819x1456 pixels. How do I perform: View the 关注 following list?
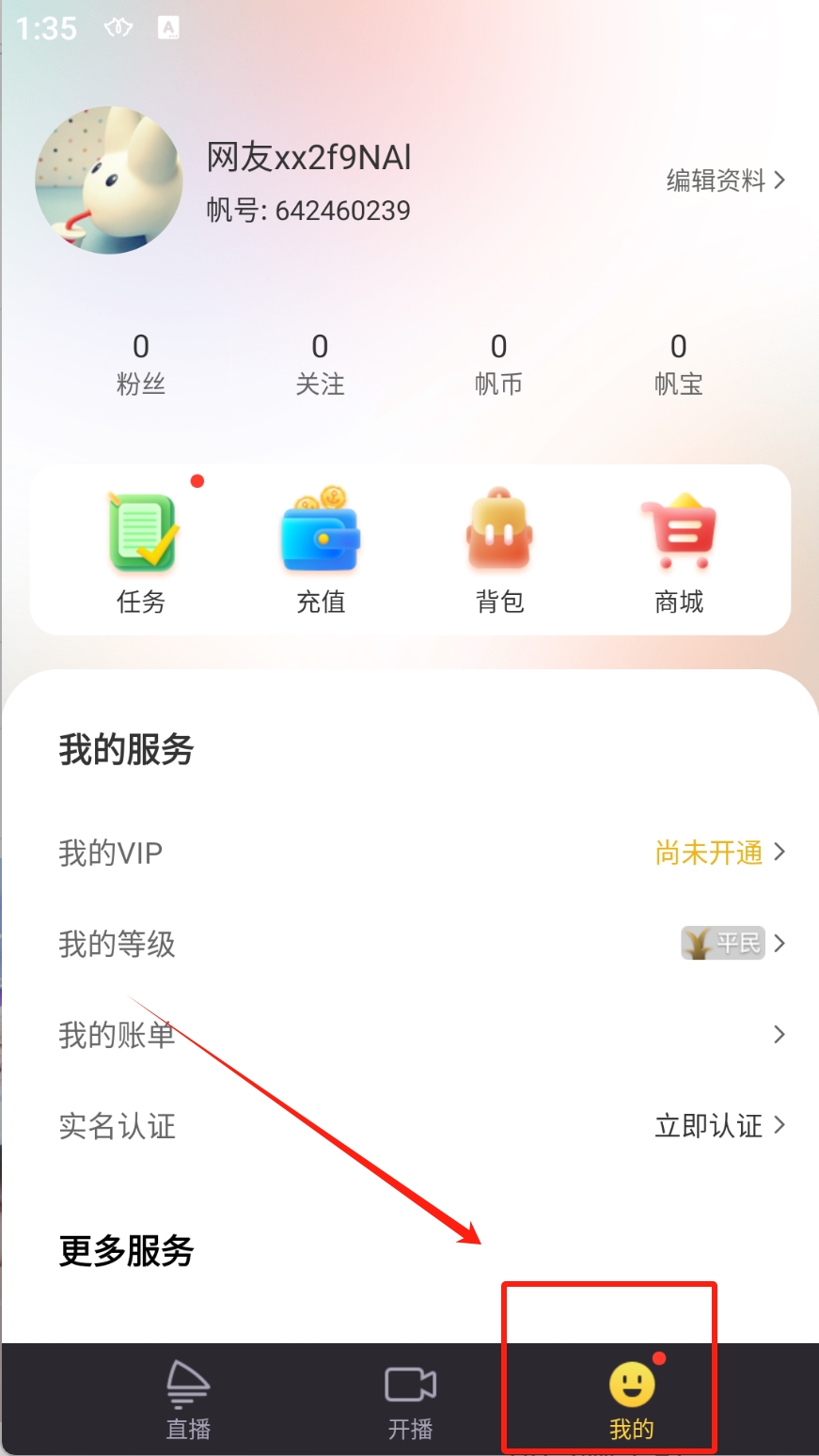pyautogui.click(x=320, y=364)
